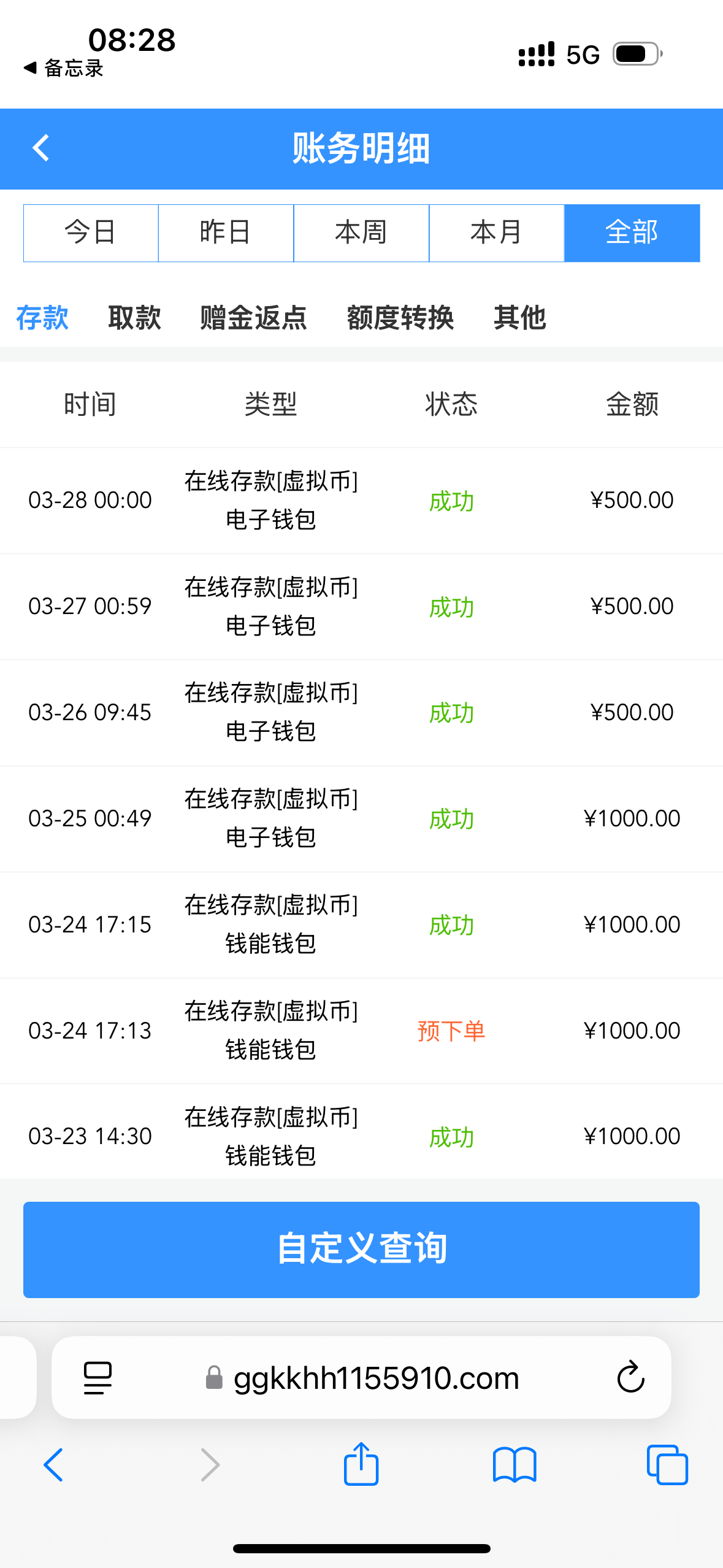Show 本周 records
This screenshot has height=1568, width=723.
361,233
